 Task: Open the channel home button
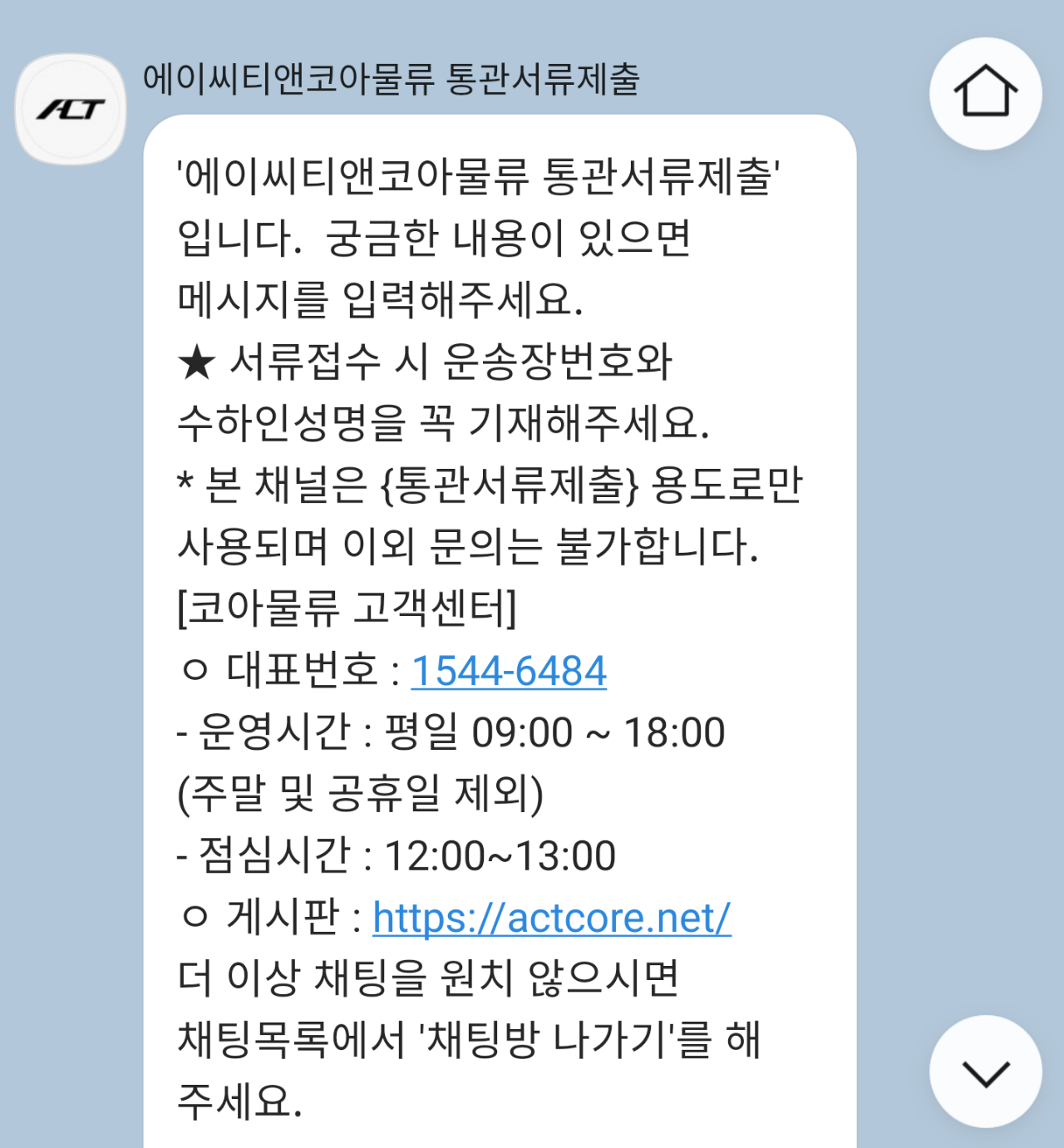coord(985,93)
